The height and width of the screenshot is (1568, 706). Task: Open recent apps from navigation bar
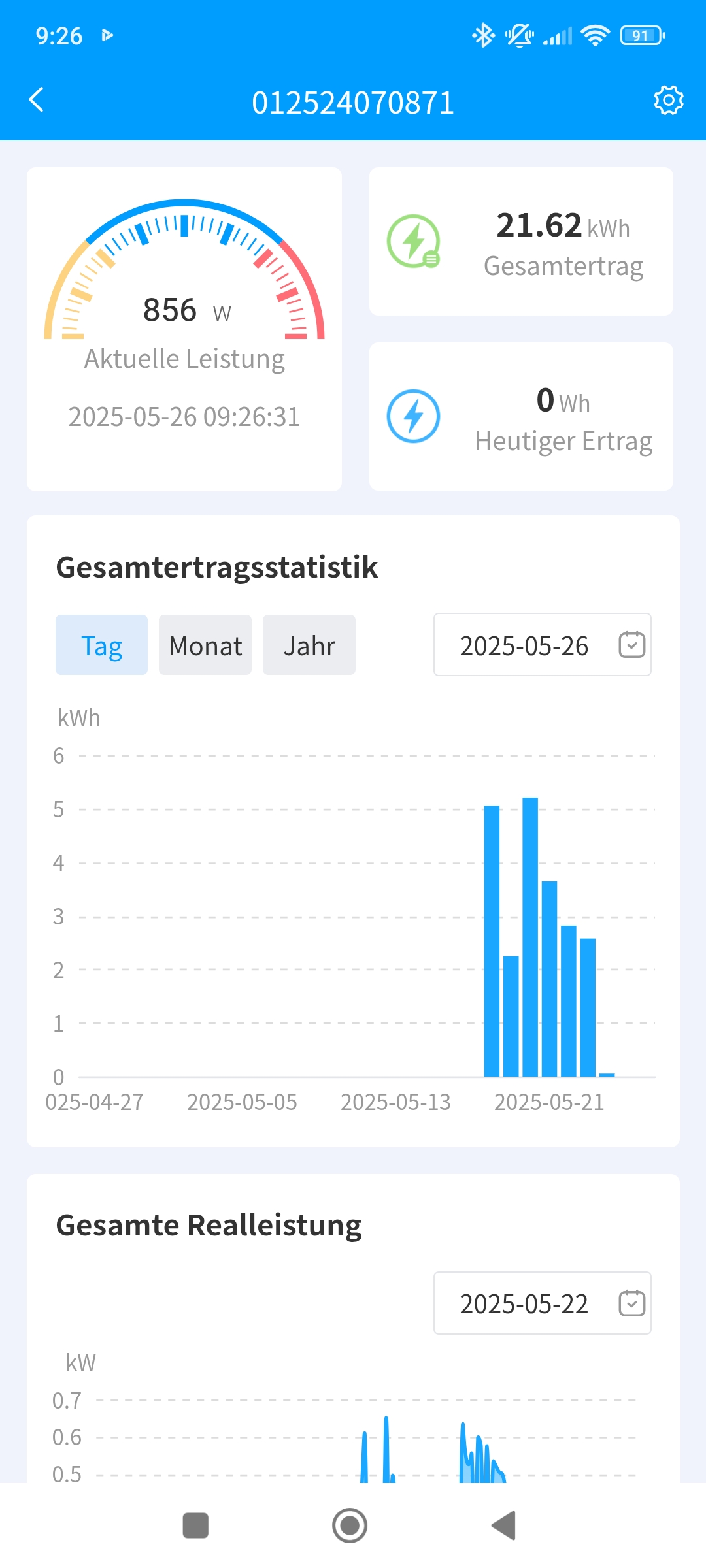[x=195, y=1526]
